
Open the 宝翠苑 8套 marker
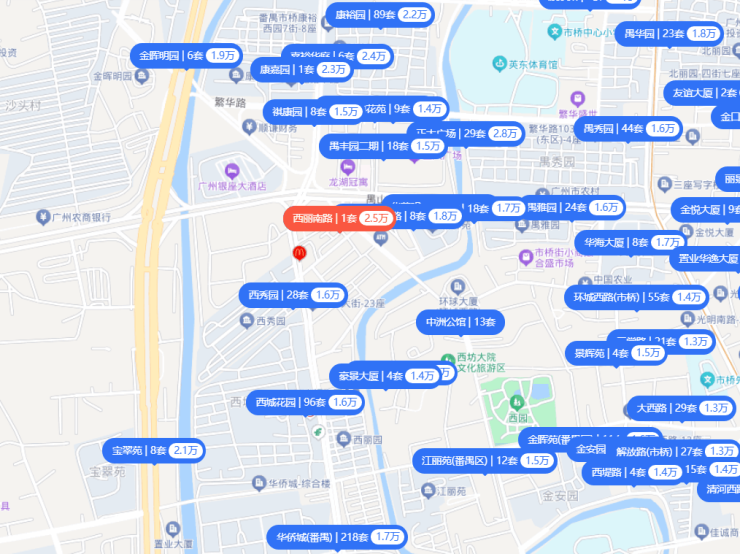pyautogui.click(x=155, y=451)
